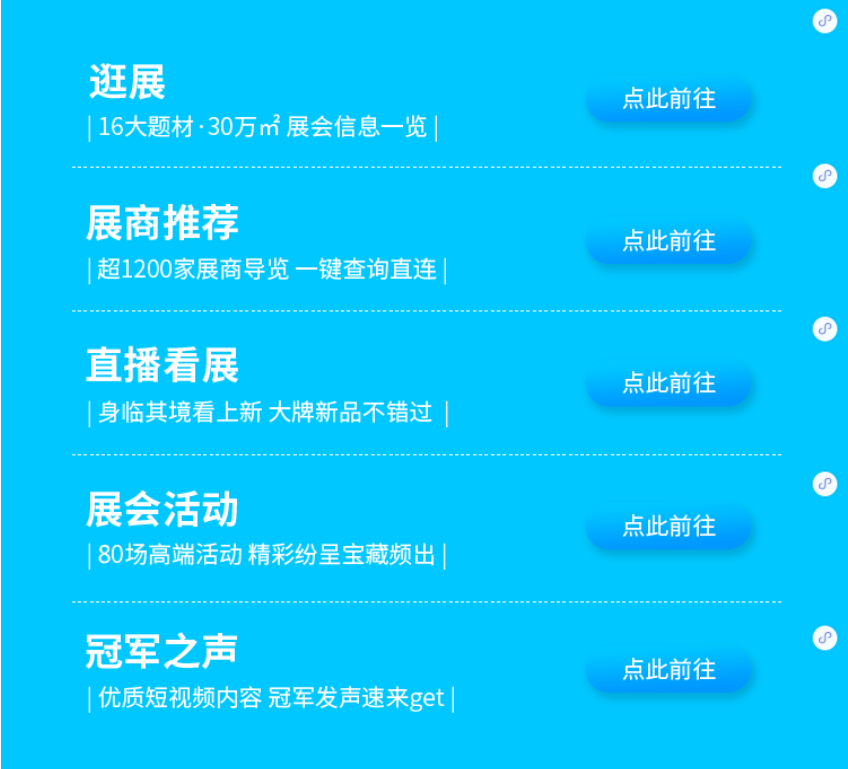
Task: Tap the link icon for 展会活动 section
Action: click(x=824, y=484)
